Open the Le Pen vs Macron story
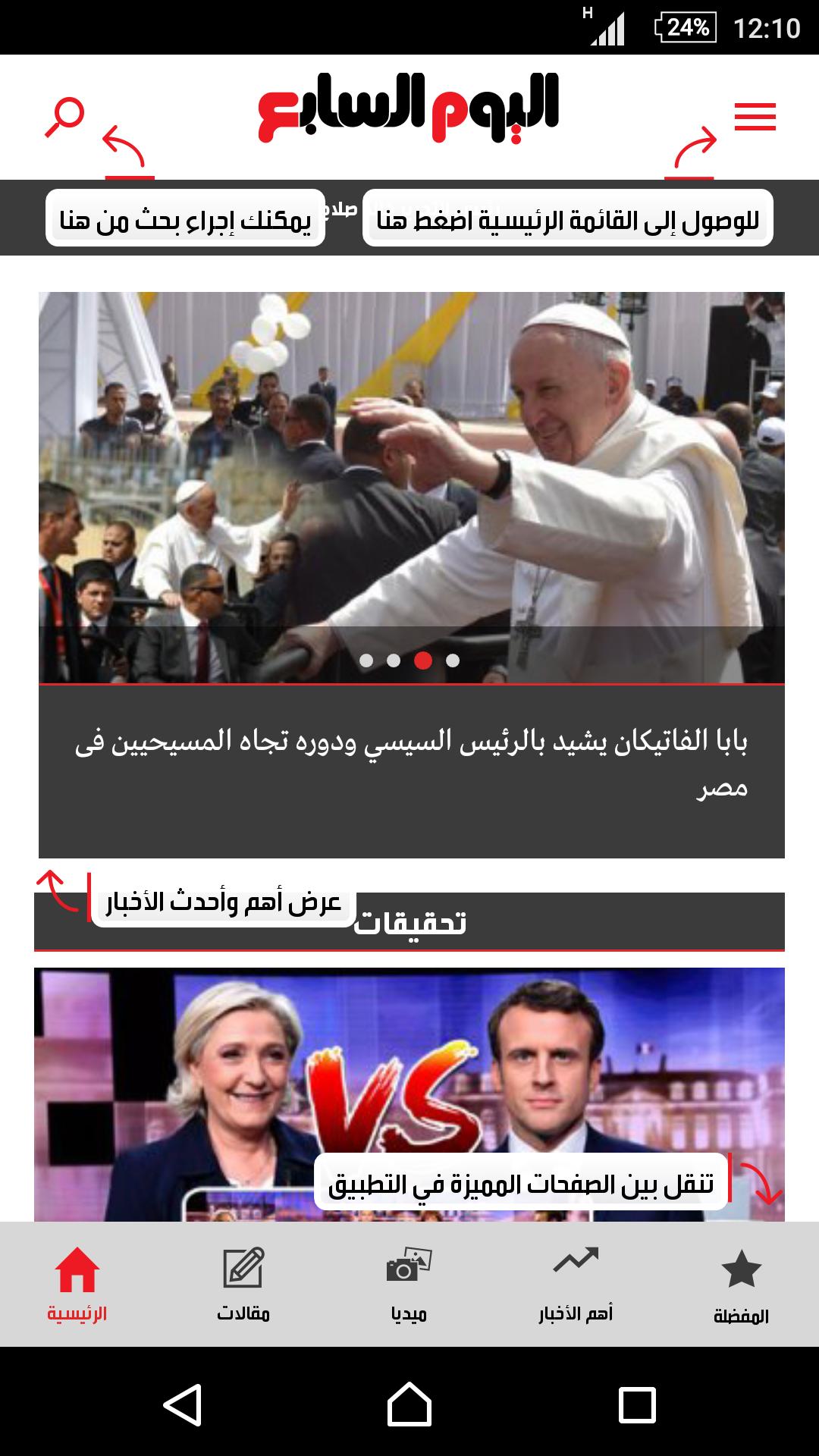This screenshot has width=819, height=1456. [409, 1094]
